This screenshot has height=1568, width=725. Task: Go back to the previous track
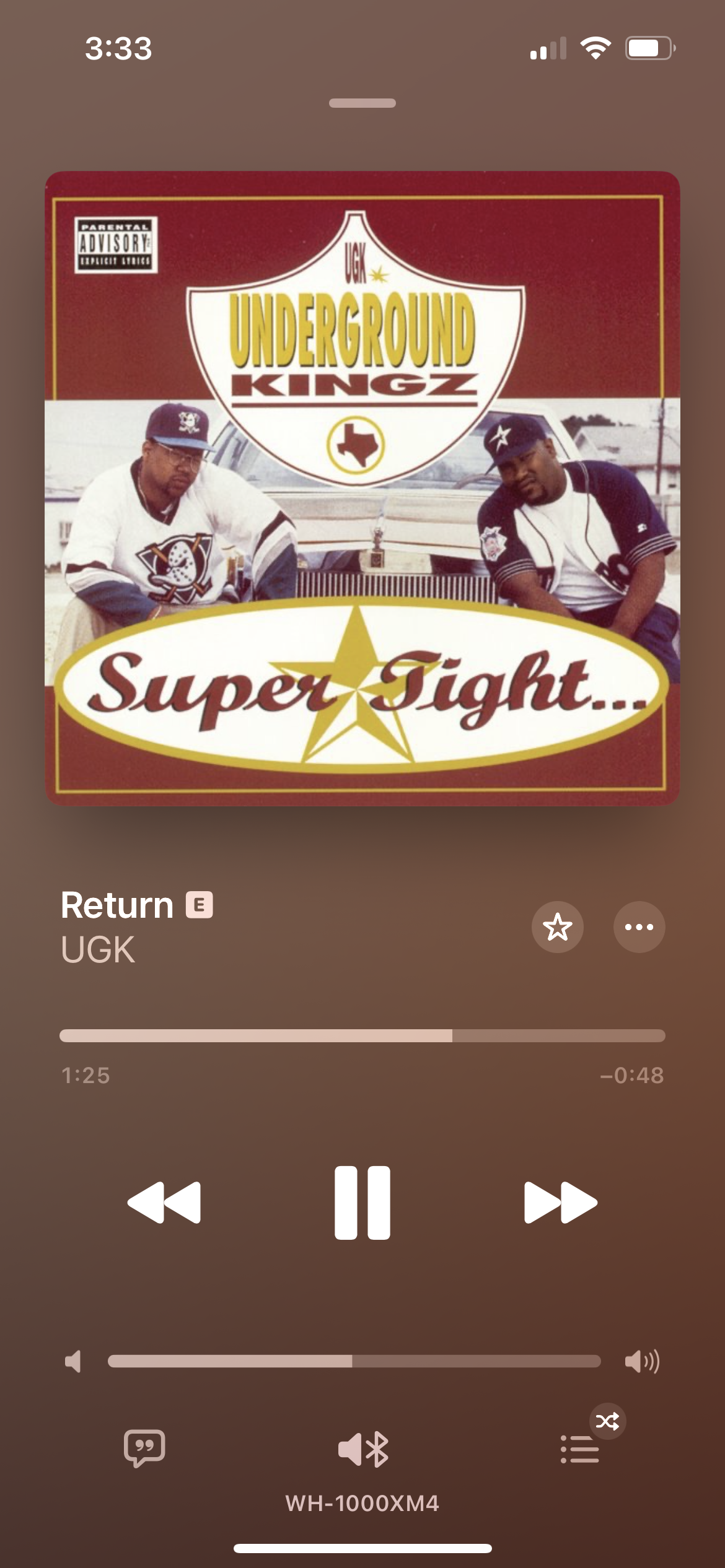tap(164, 1203)
